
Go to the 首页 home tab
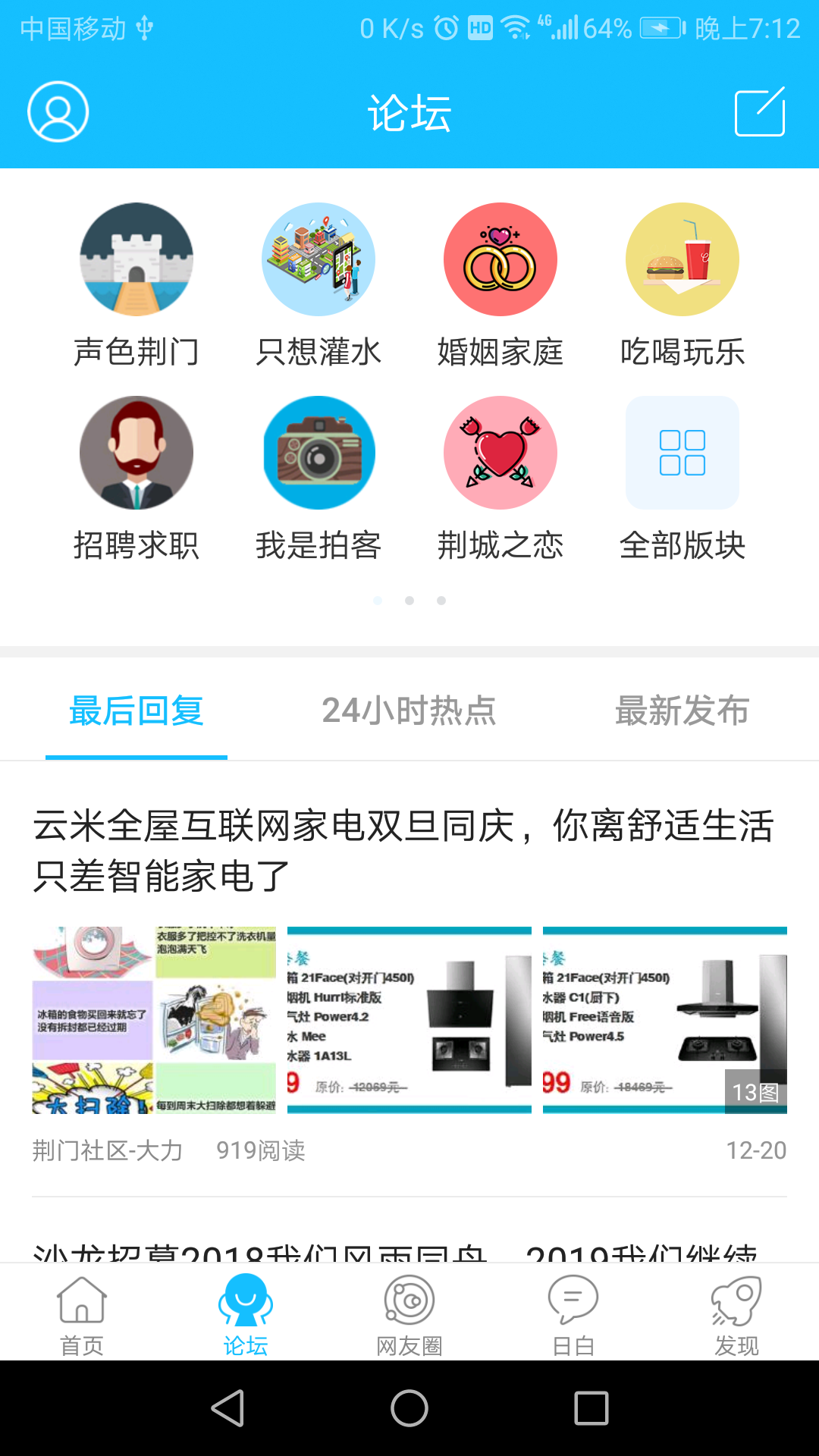tap(82, 1316)
